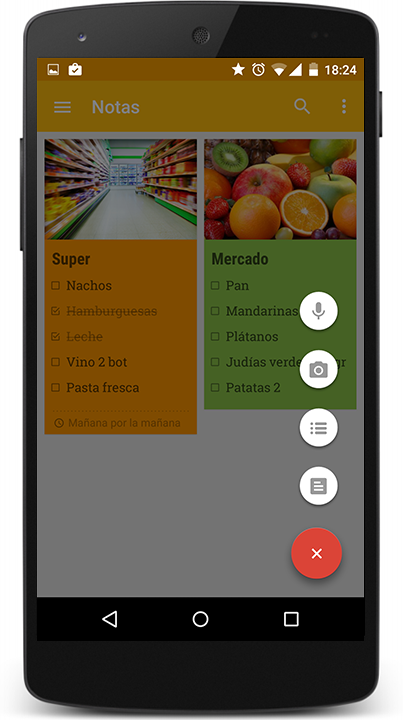Close the red floating action menu
This screenshot has height=720, width=403.
click(x=317, y=553)
